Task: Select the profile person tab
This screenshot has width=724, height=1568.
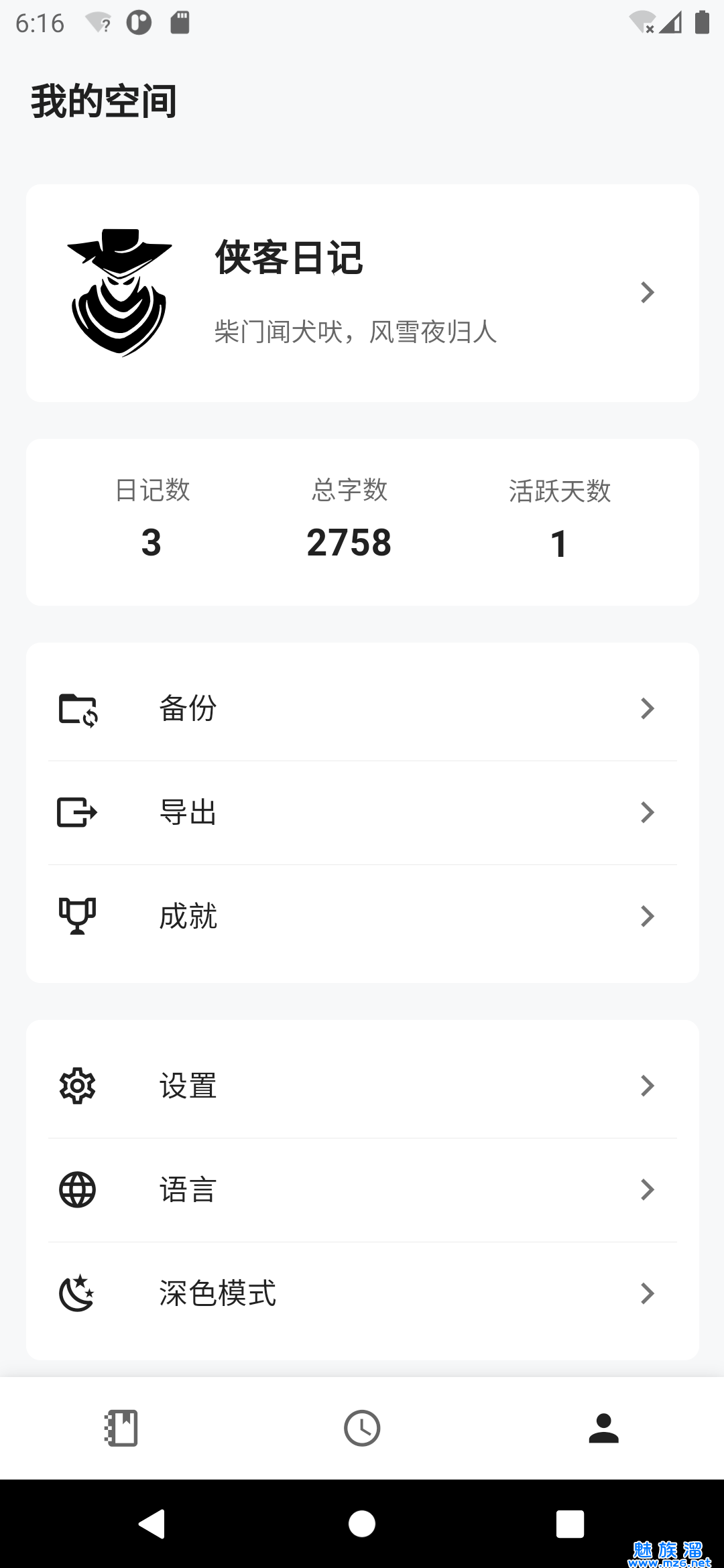Action: (603, 1428)
